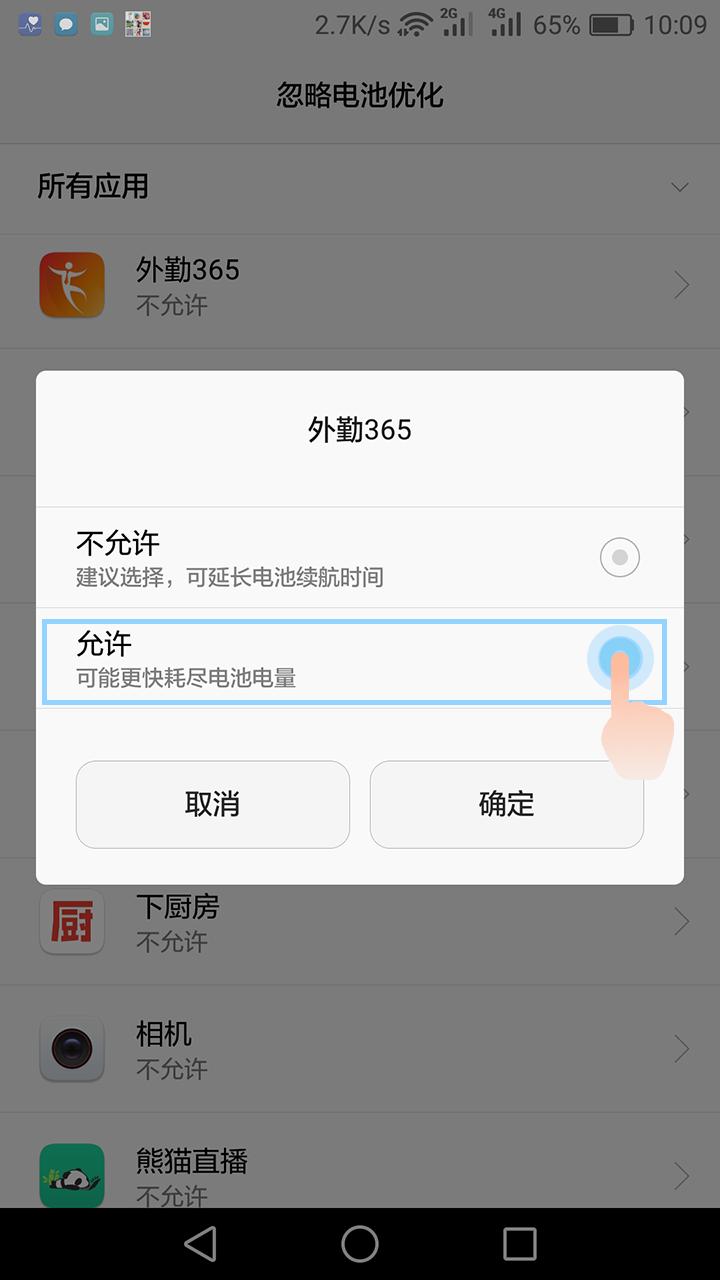The width and height of the screenshot is (720, 1280).
Task: Choose 允许 to ignore battery optimization
Action: 620,660
